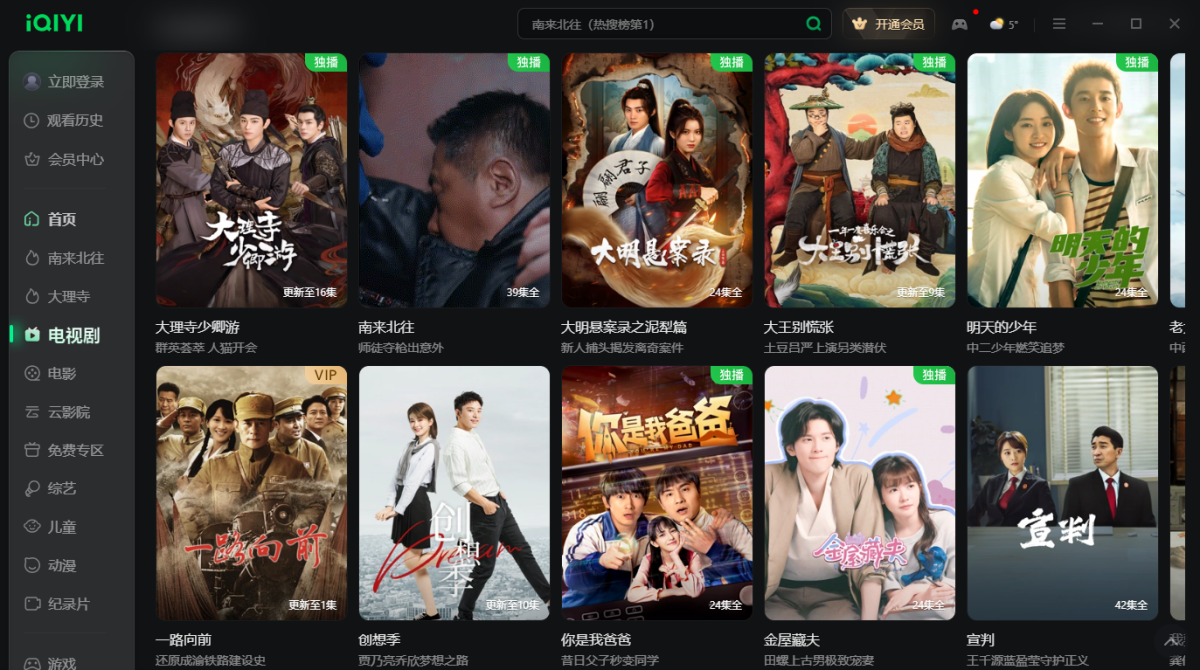Select the 综艺 section
The image size is (1200, 670).
point(62,488)
